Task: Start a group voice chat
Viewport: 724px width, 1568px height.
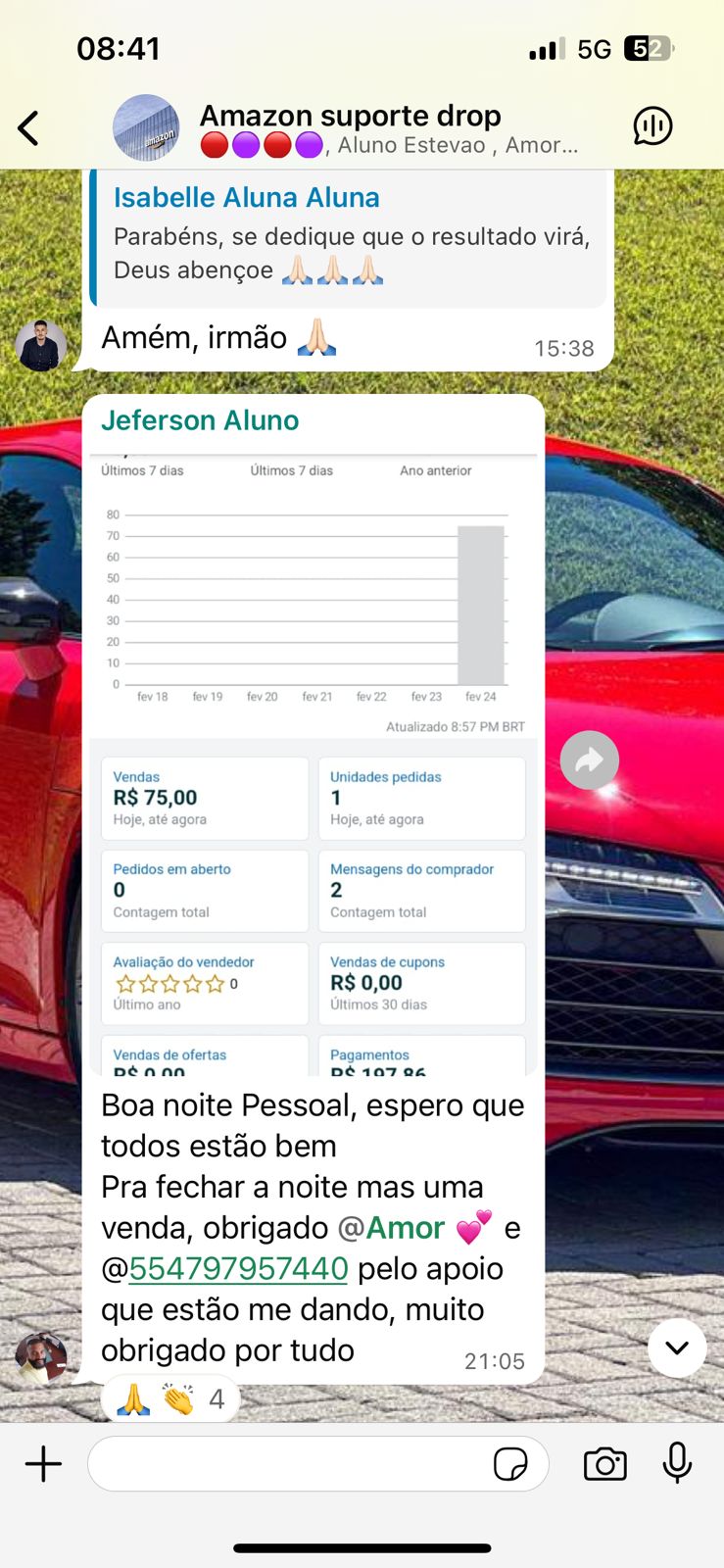Action: pos(652,126)
